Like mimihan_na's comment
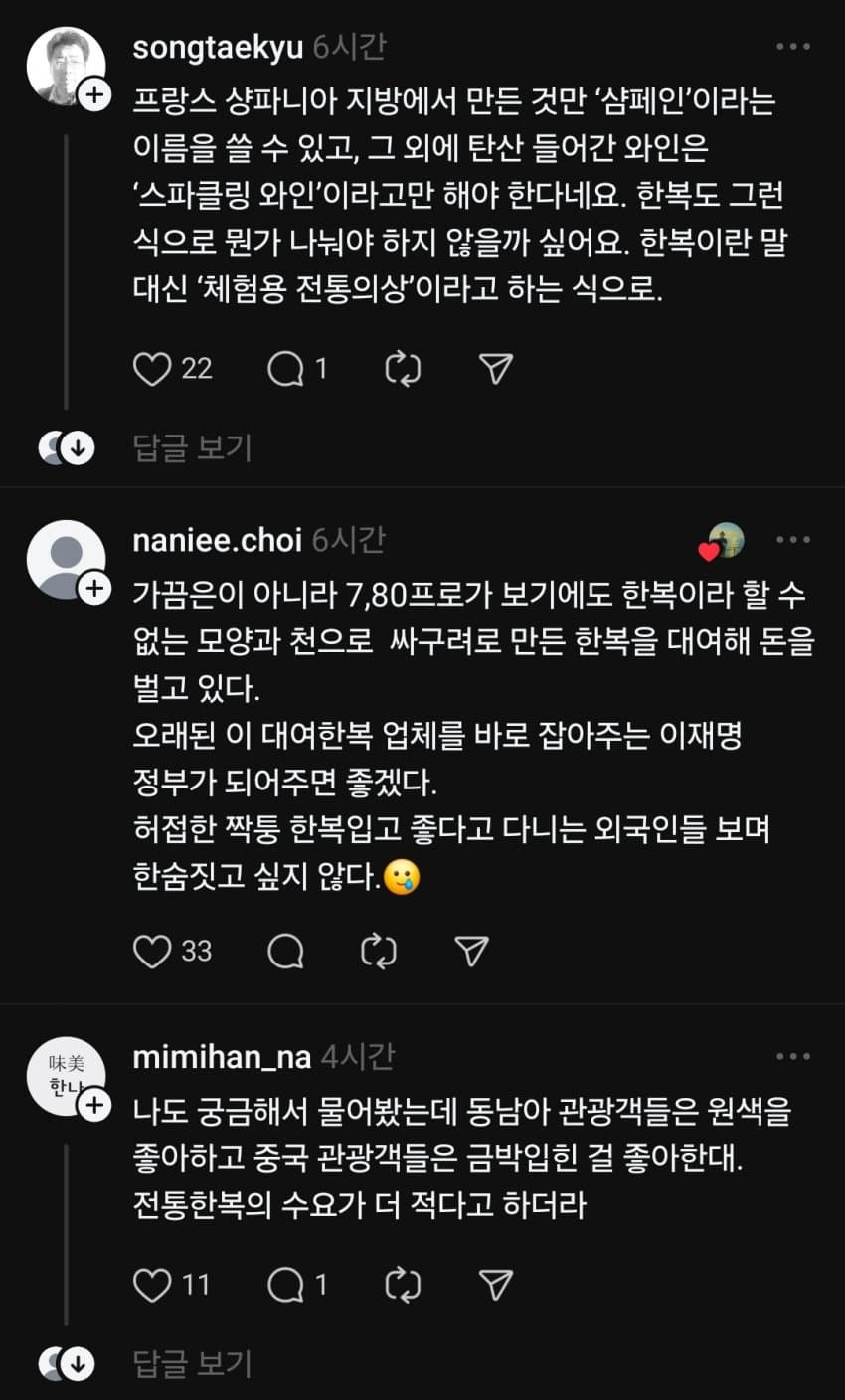 (x=153, y=1285)
